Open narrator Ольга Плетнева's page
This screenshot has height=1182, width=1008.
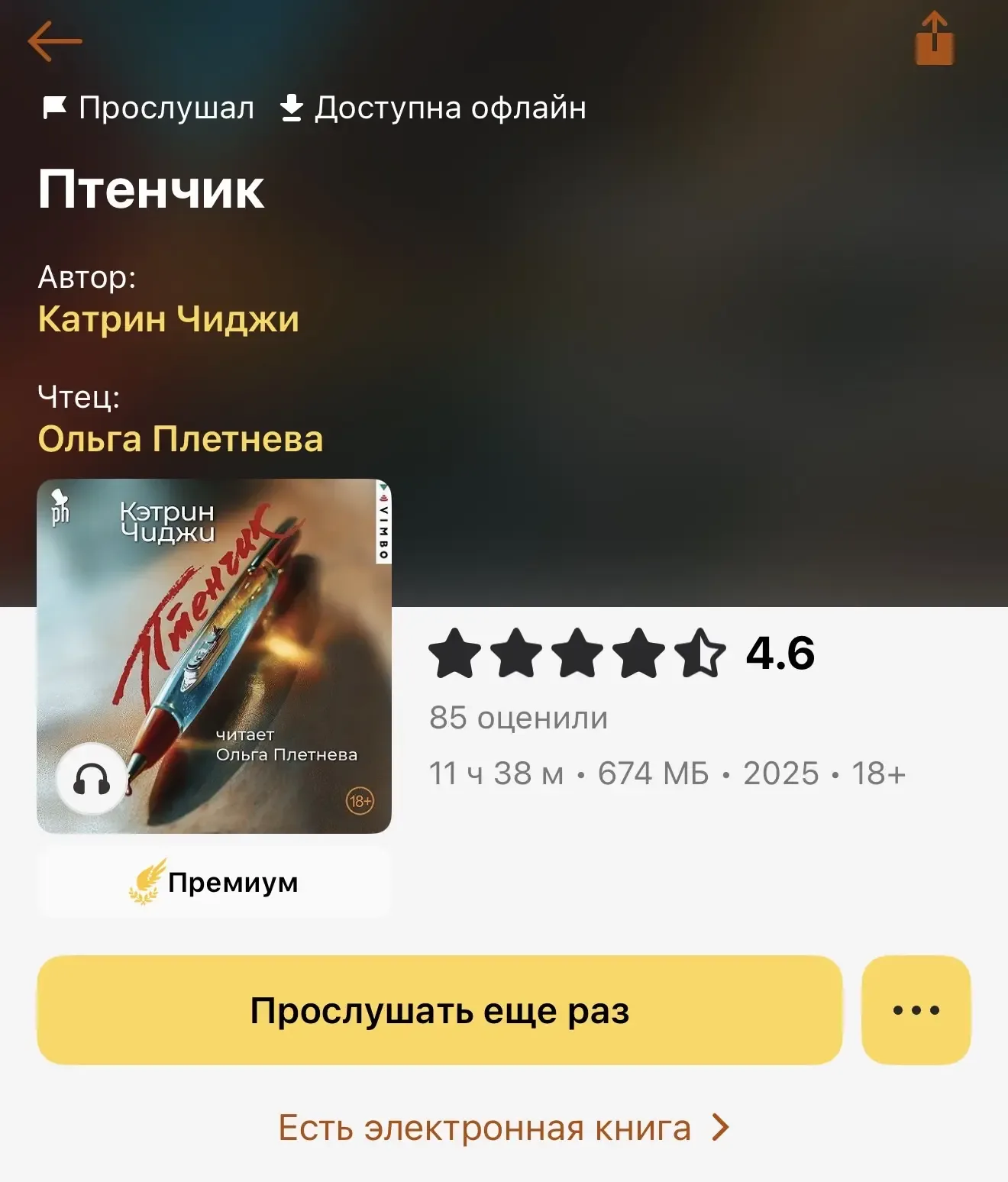click(x=180, y=439)
